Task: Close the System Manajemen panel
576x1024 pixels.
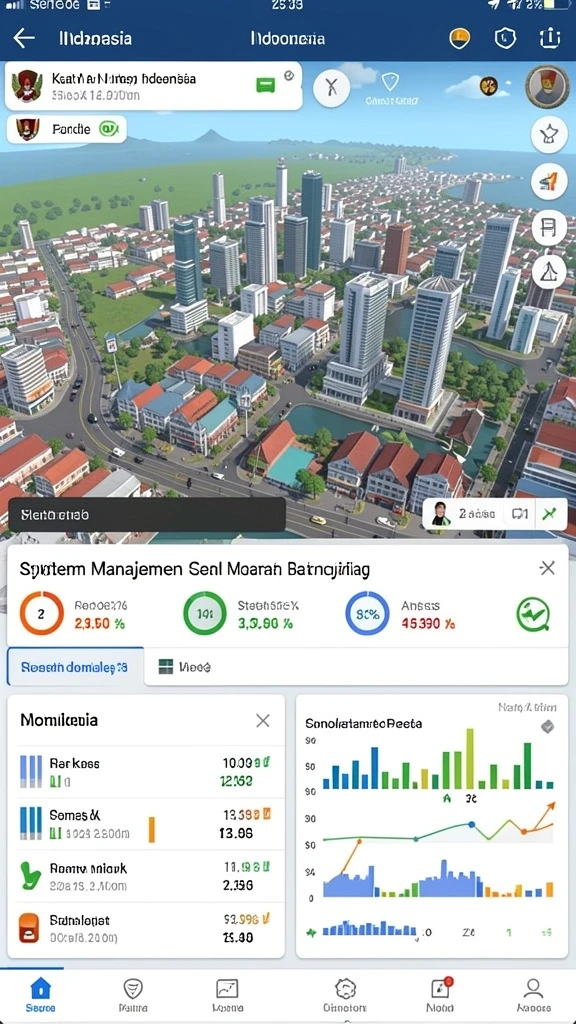Action: pyautogui.click(x=547, y=568)
